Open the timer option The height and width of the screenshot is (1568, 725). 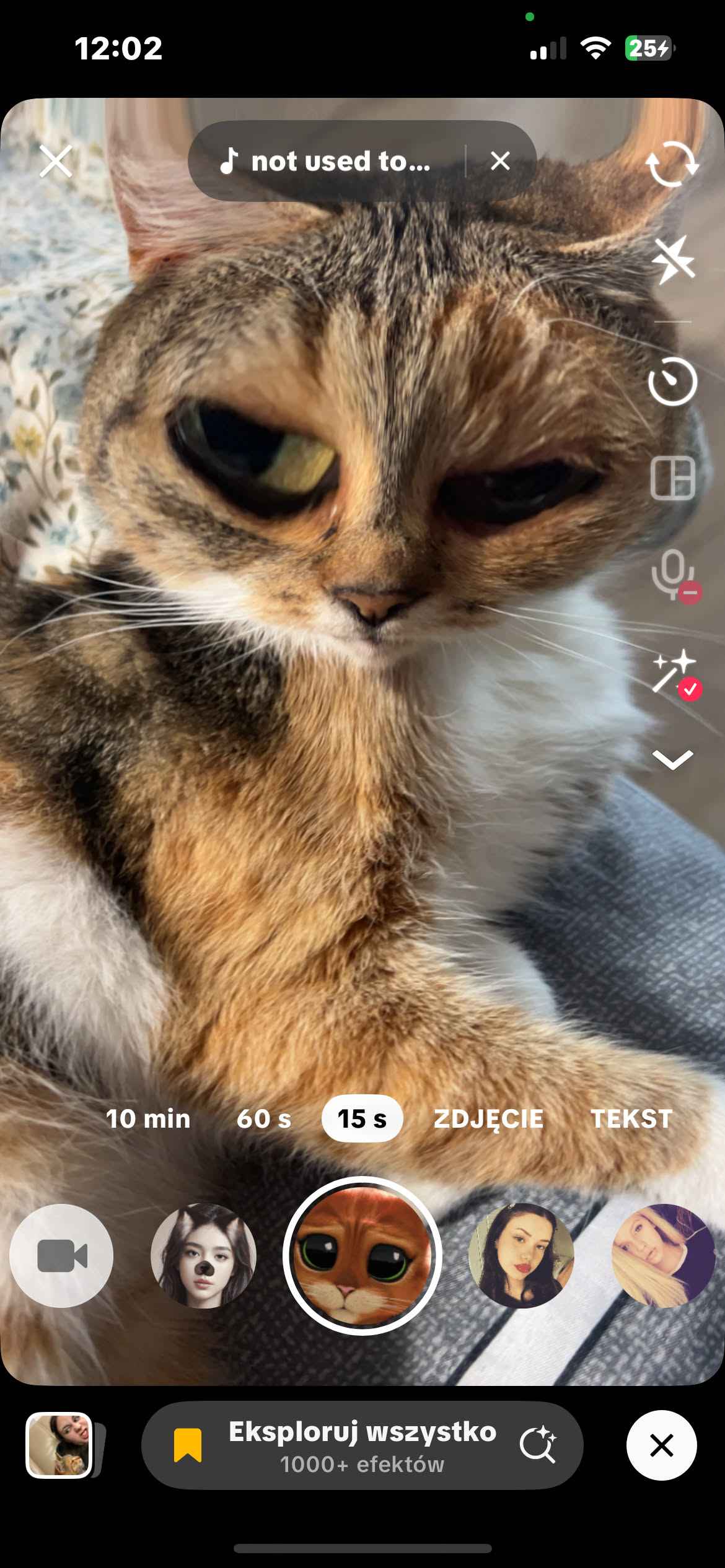tap(673, 381)
